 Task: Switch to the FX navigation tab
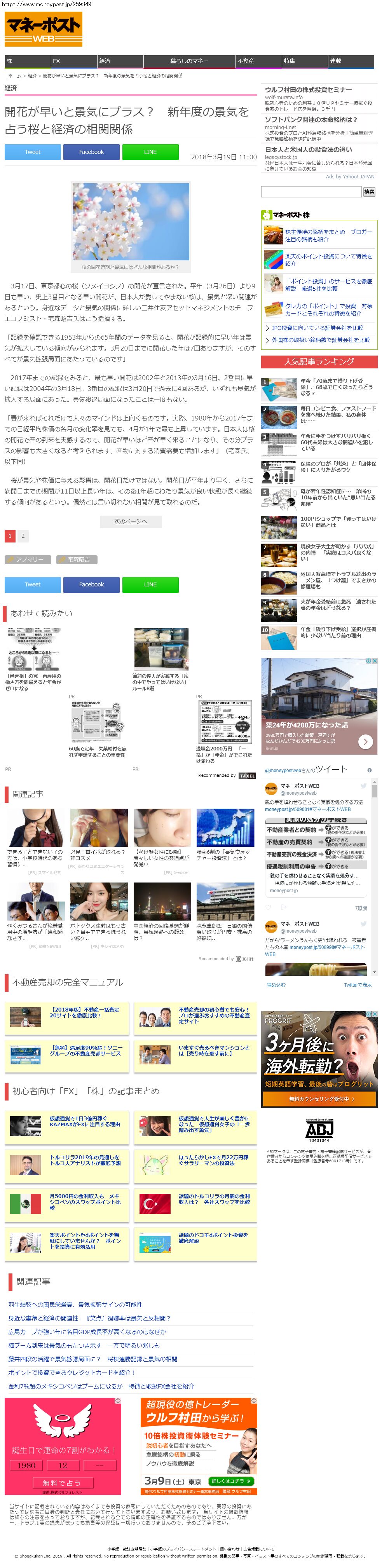(74, 61)
